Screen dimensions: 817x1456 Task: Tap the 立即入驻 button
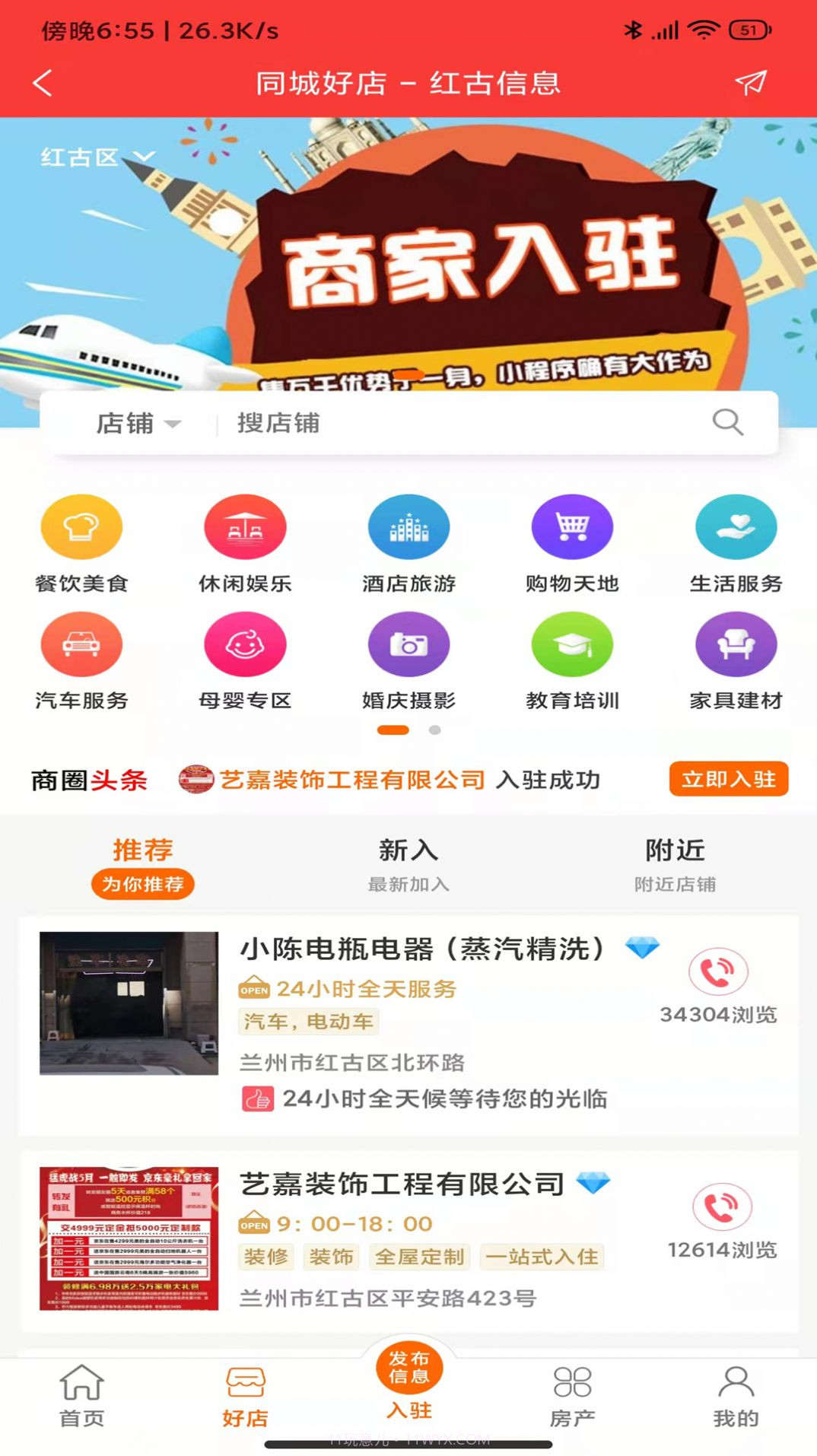click(x=726, y=779)
